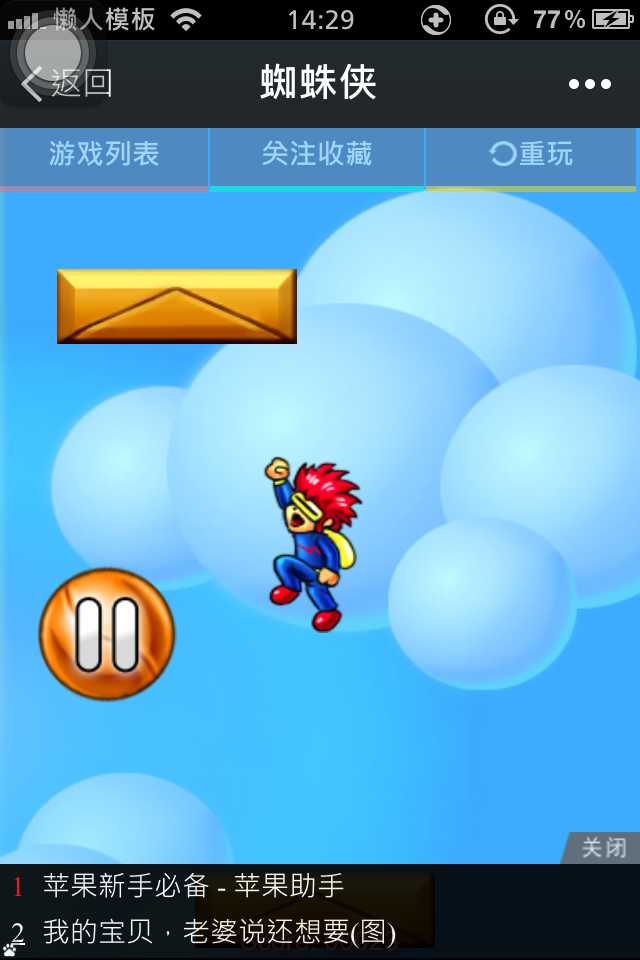Close the ad banner via 关闭
The height and width of the screenshot is (960, 640).
click(x=604, y=848)
